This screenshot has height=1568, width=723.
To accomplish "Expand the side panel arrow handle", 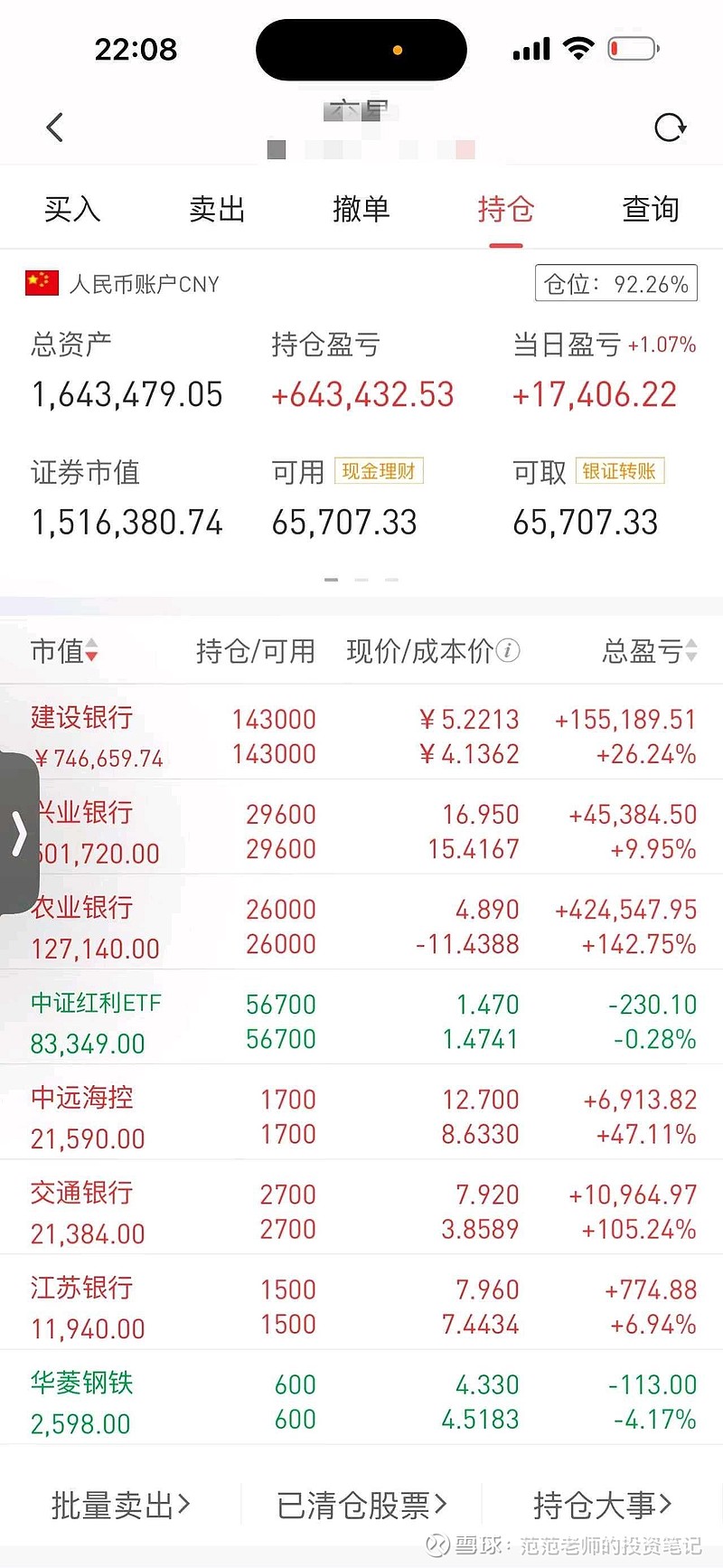I will click(x=19, y=834).
